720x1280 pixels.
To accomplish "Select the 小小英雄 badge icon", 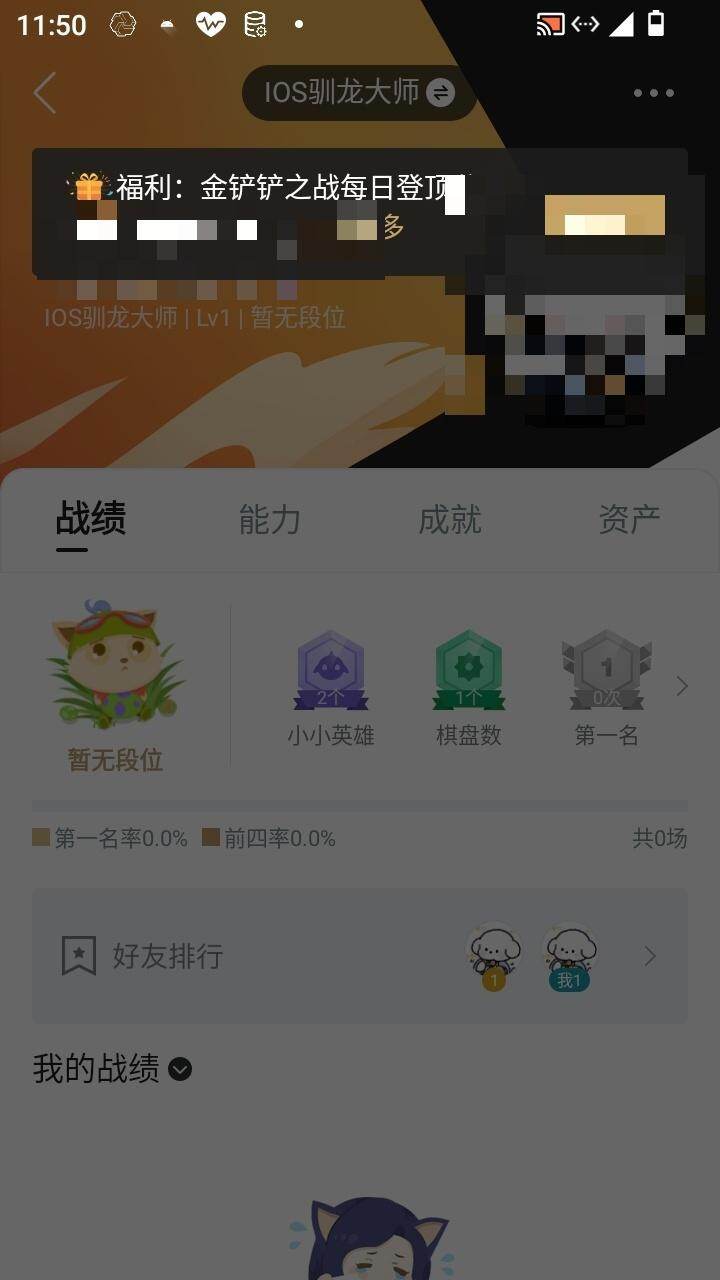I will tap(330, 668).
